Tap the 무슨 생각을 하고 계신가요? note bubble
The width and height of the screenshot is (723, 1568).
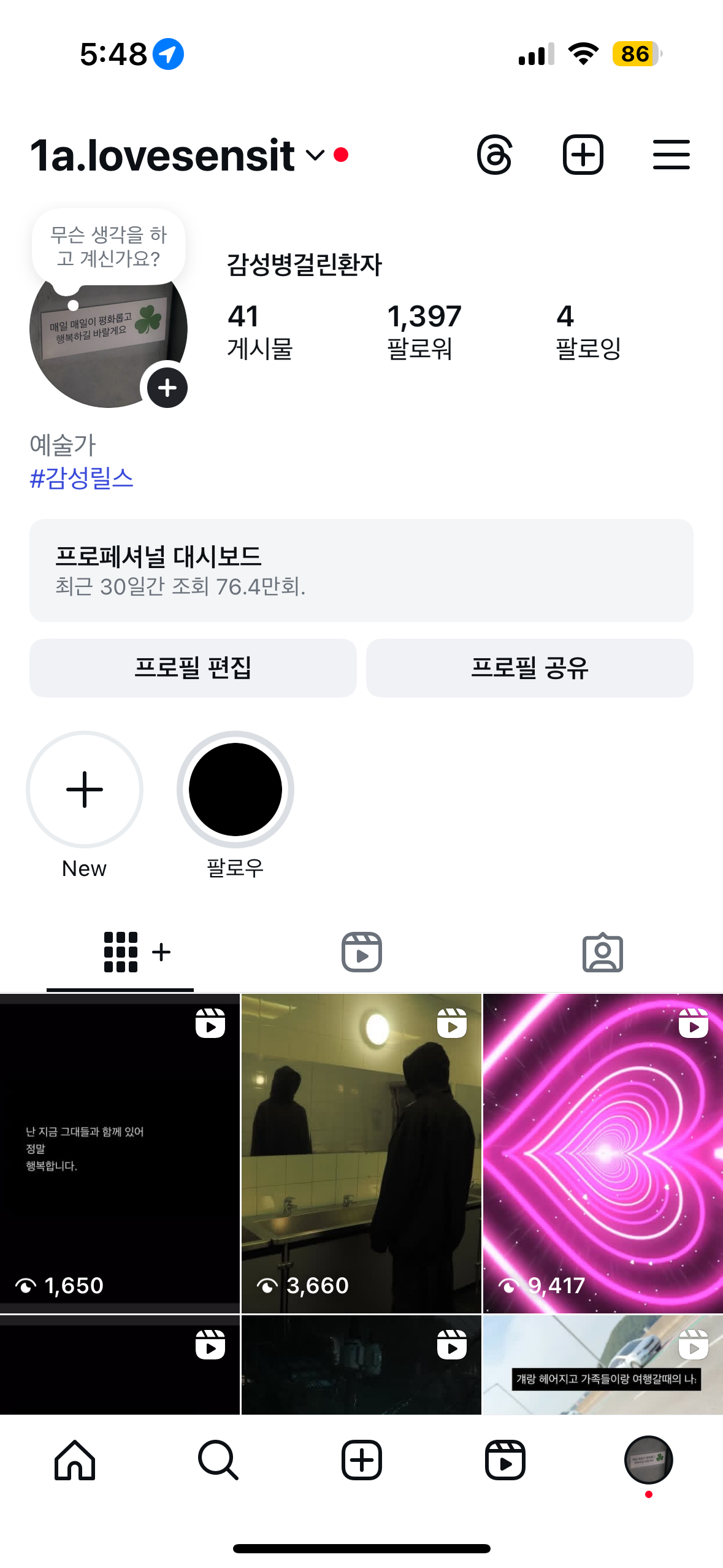tap(109, 247)
